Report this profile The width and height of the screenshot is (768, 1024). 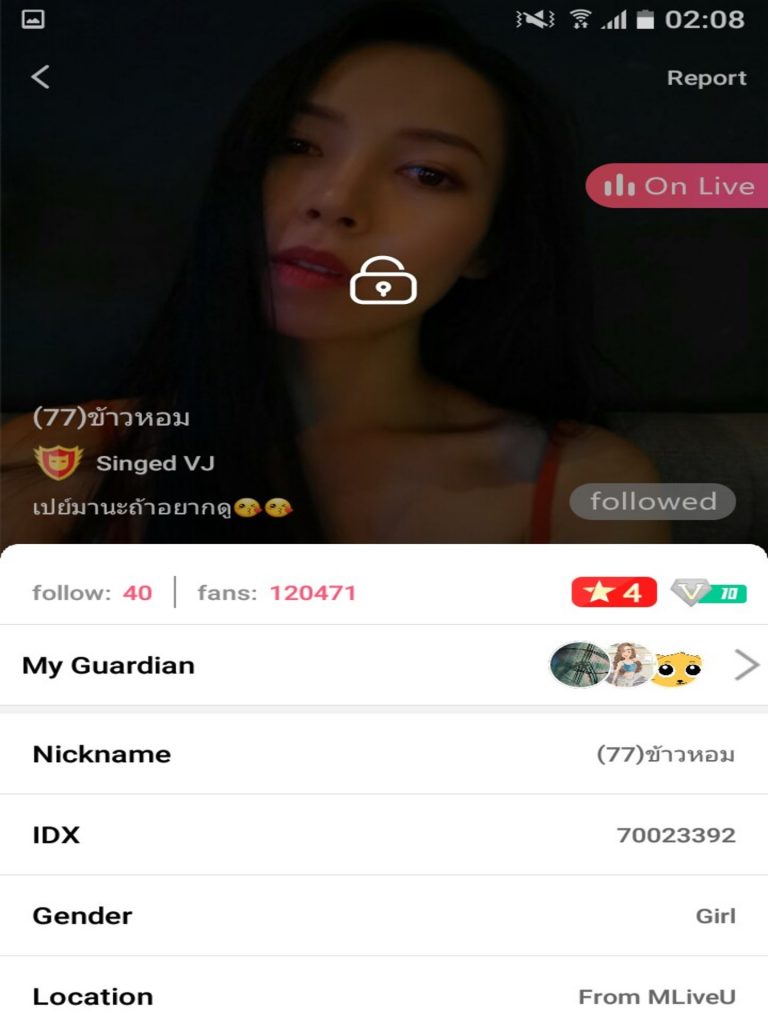pos(706,78)
